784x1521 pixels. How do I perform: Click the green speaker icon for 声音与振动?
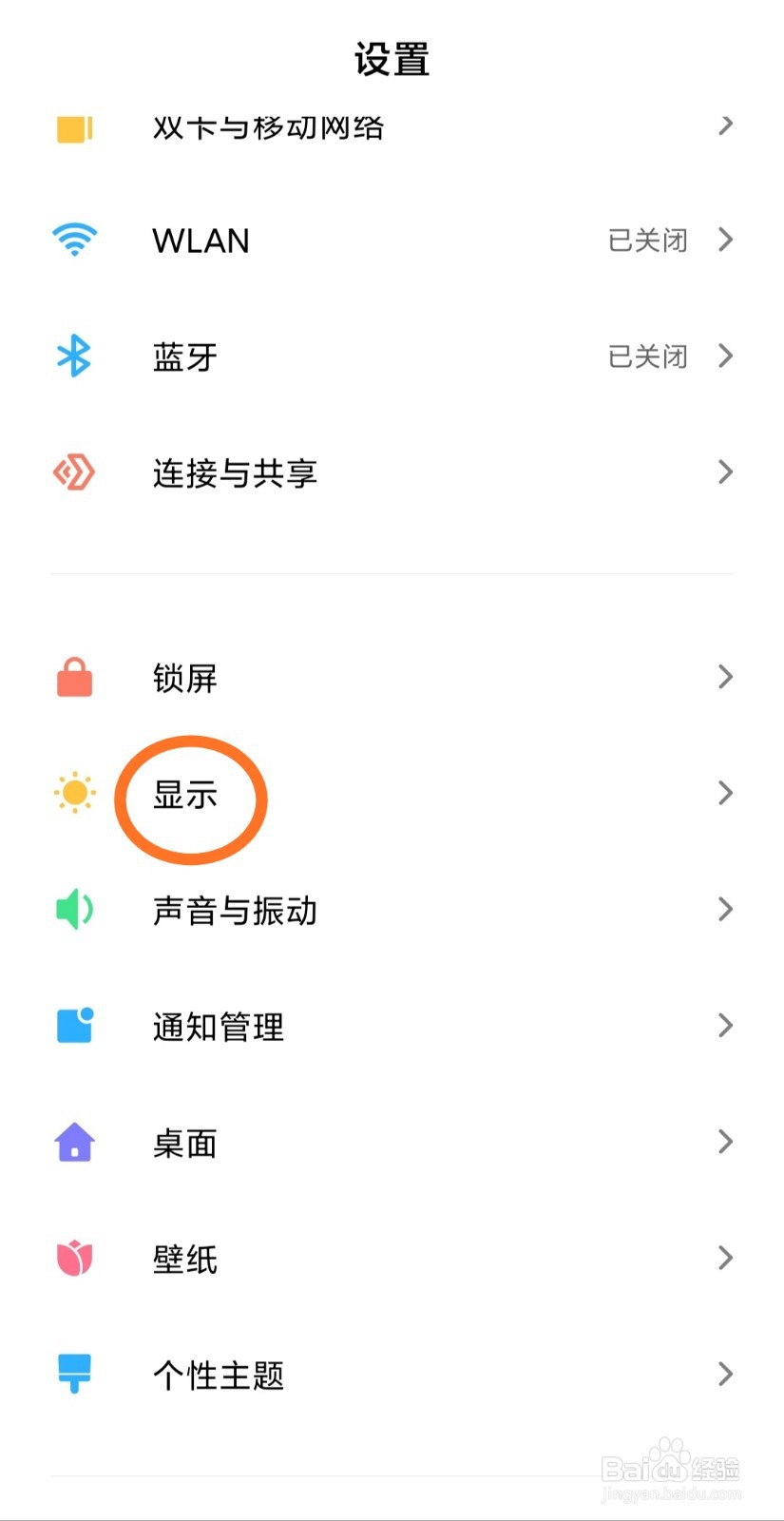[x=74, y=910]
